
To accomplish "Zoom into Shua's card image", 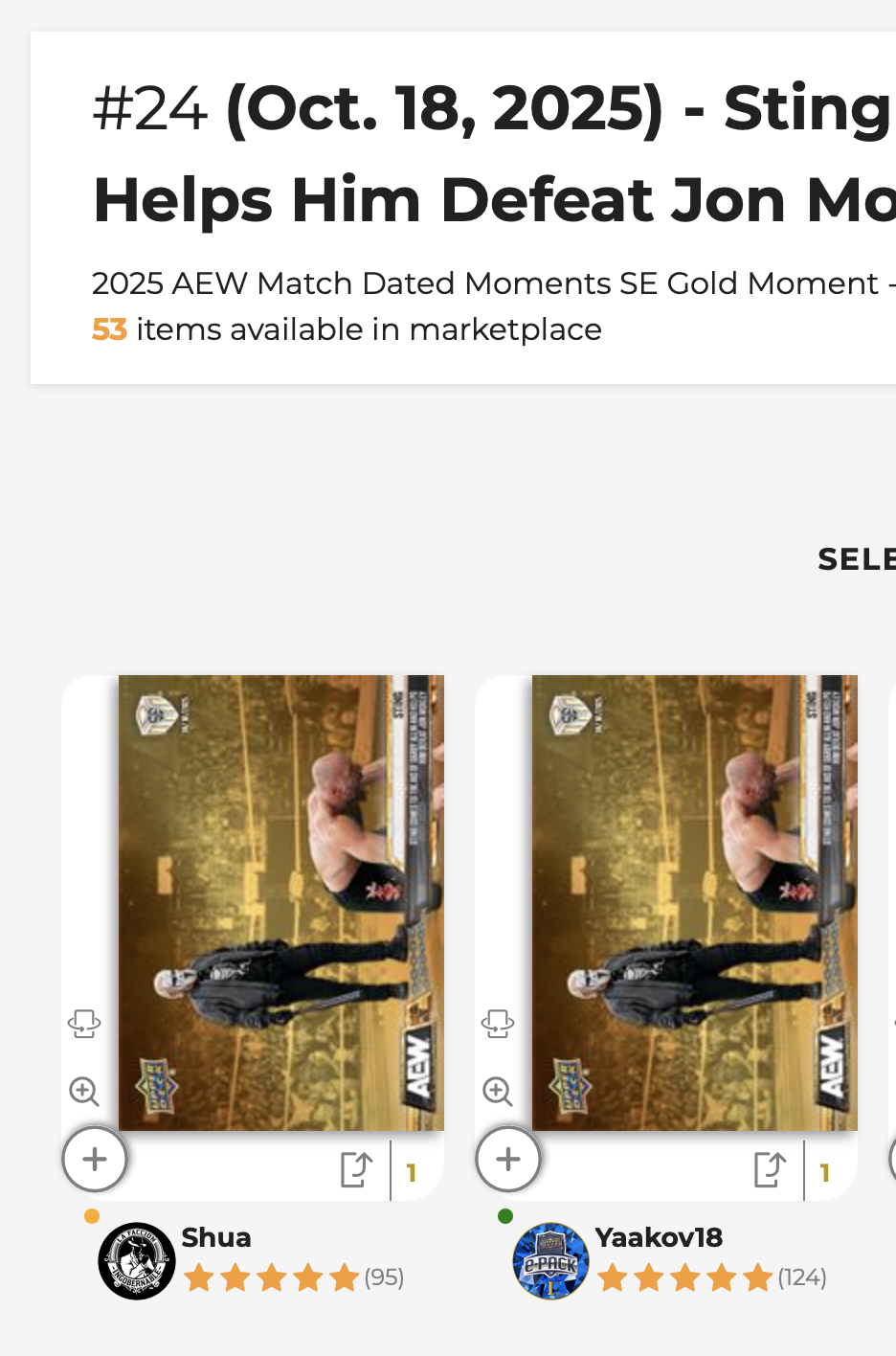I will (x=84, y=1091).
